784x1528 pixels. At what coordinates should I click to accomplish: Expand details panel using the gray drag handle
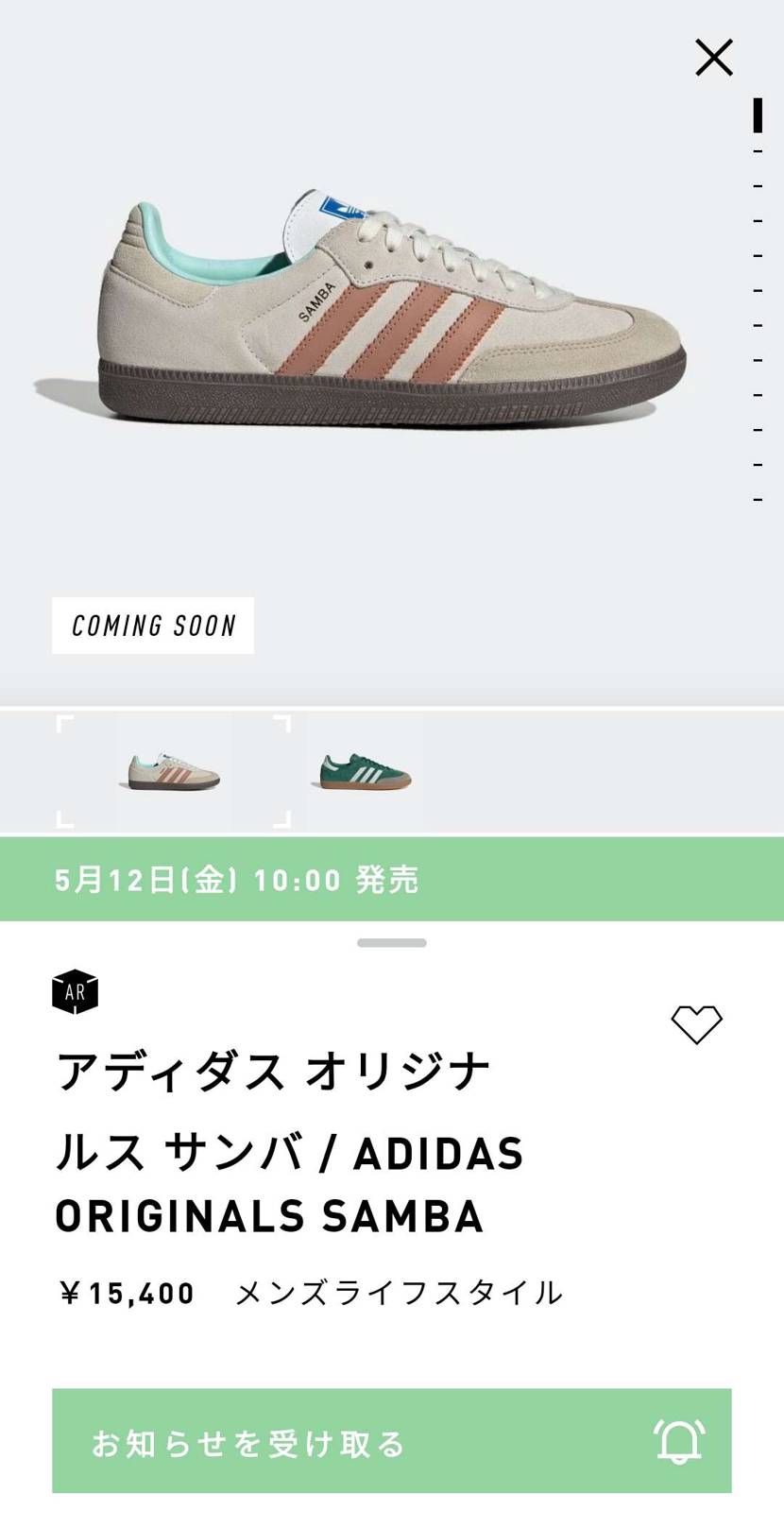click(x=391, y=941)
